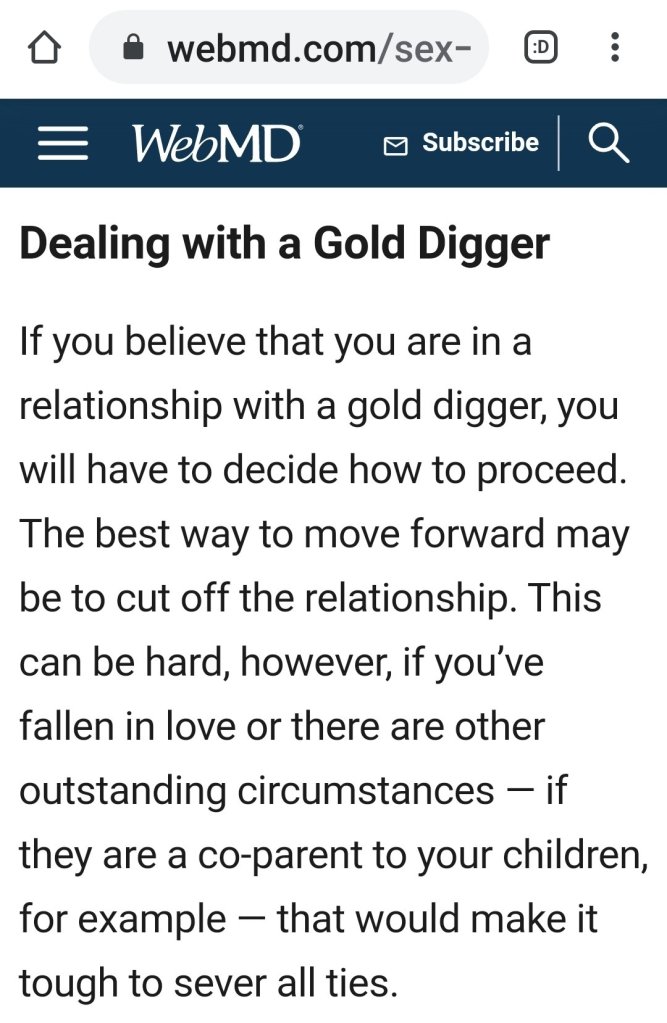This screenshot has height=1023, width=667.
Task: Open the WebMD hamburger menu
Action: [x=63, y=145]
